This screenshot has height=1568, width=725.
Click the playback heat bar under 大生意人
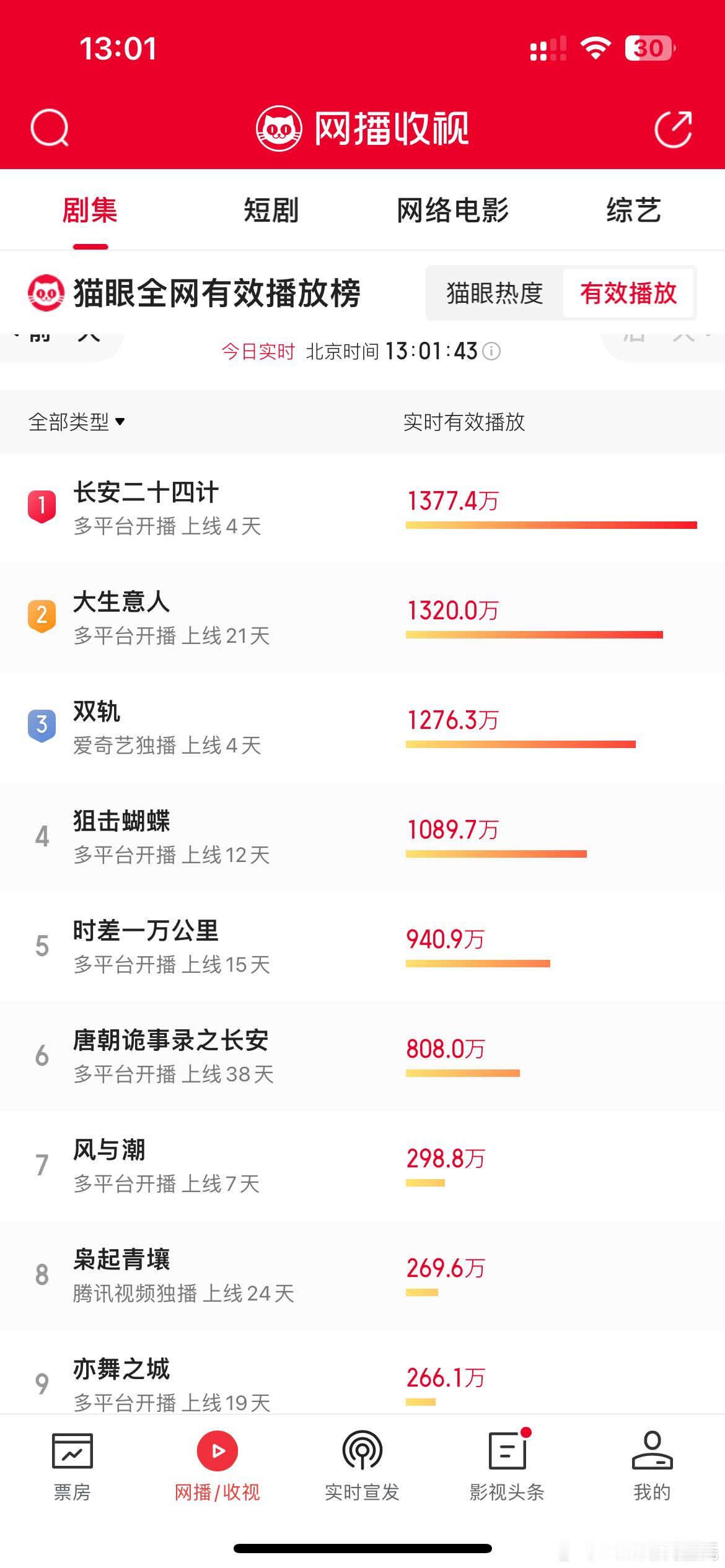(x=533, y=634)
